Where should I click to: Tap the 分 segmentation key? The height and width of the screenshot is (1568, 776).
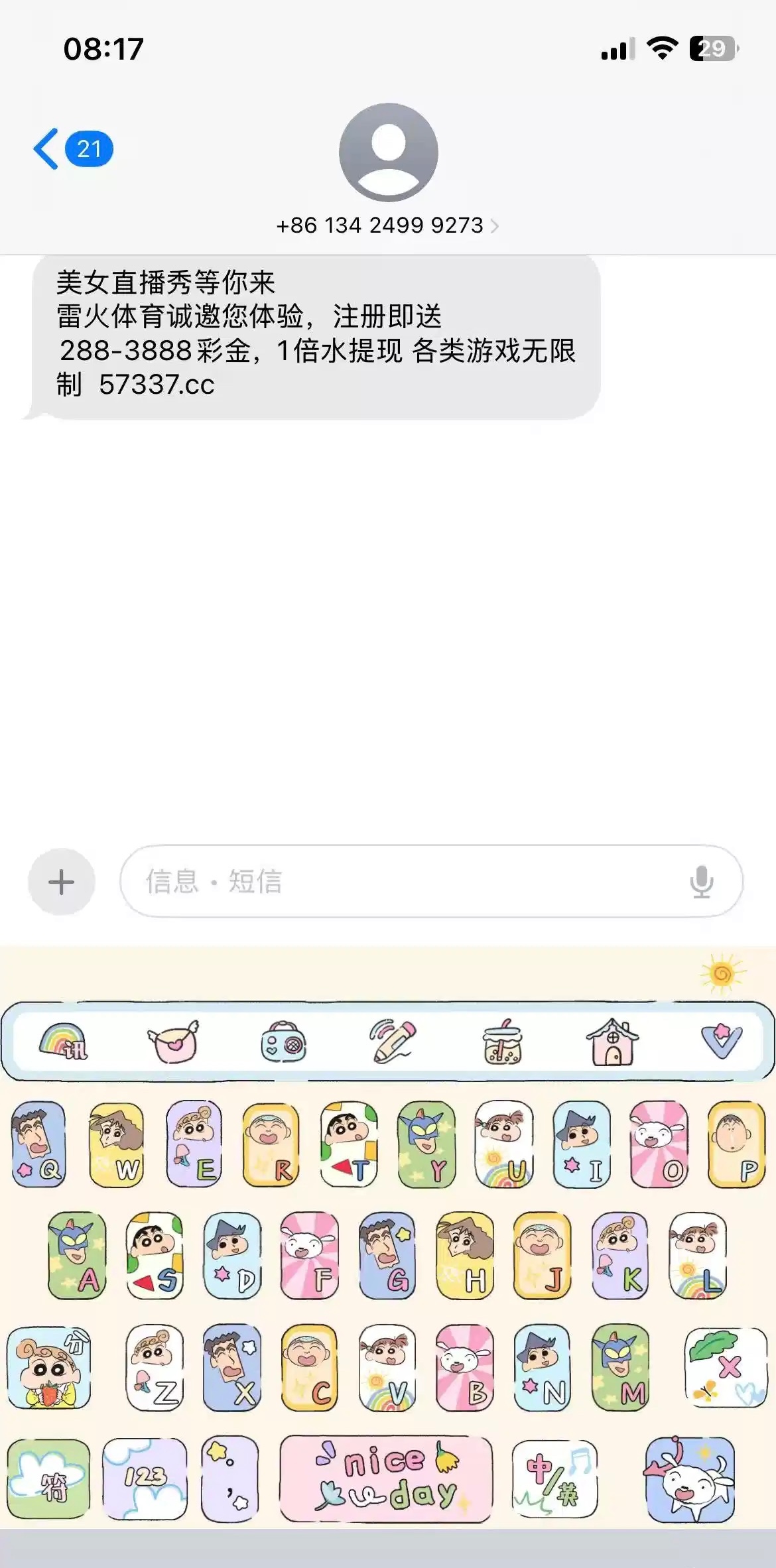48,1367
